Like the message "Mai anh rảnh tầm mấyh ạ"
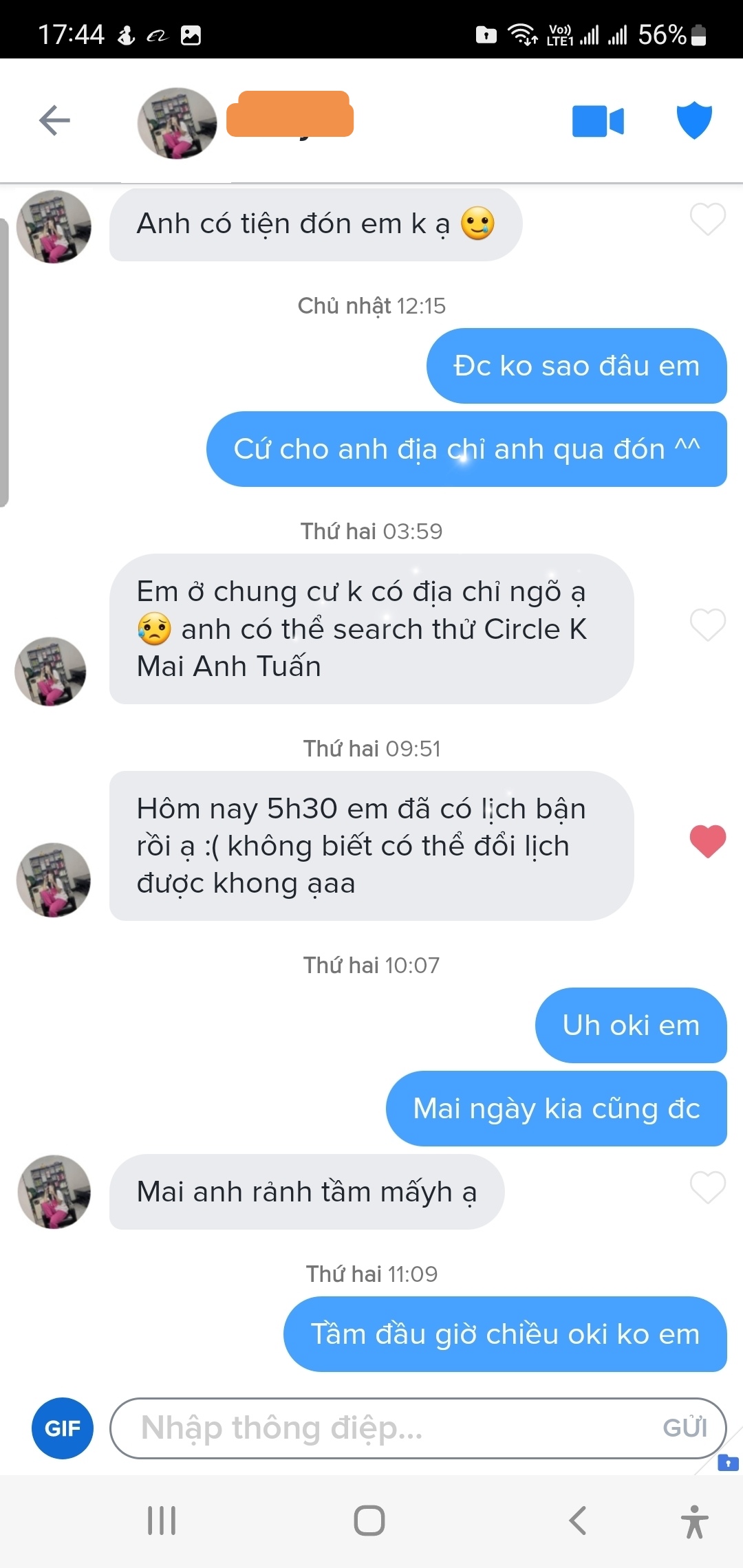 click(707, 1187)
